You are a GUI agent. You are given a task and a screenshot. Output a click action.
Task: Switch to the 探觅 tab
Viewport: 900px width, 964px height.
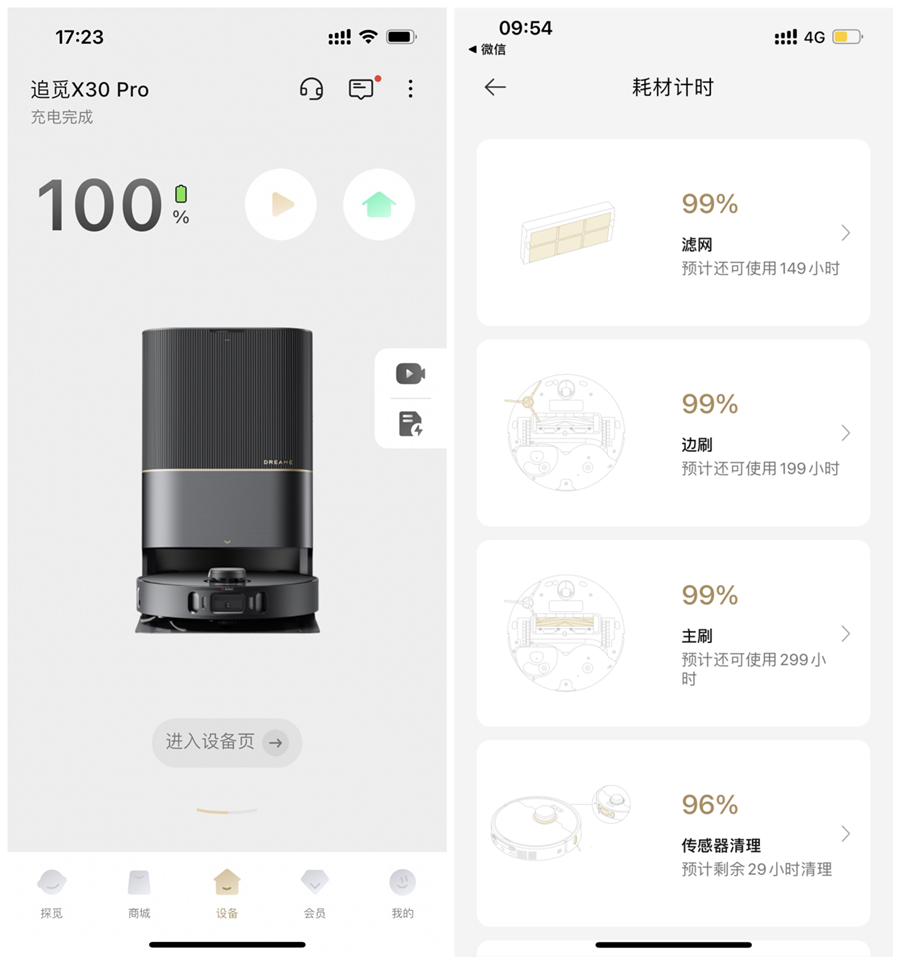[x=52, y=893]
